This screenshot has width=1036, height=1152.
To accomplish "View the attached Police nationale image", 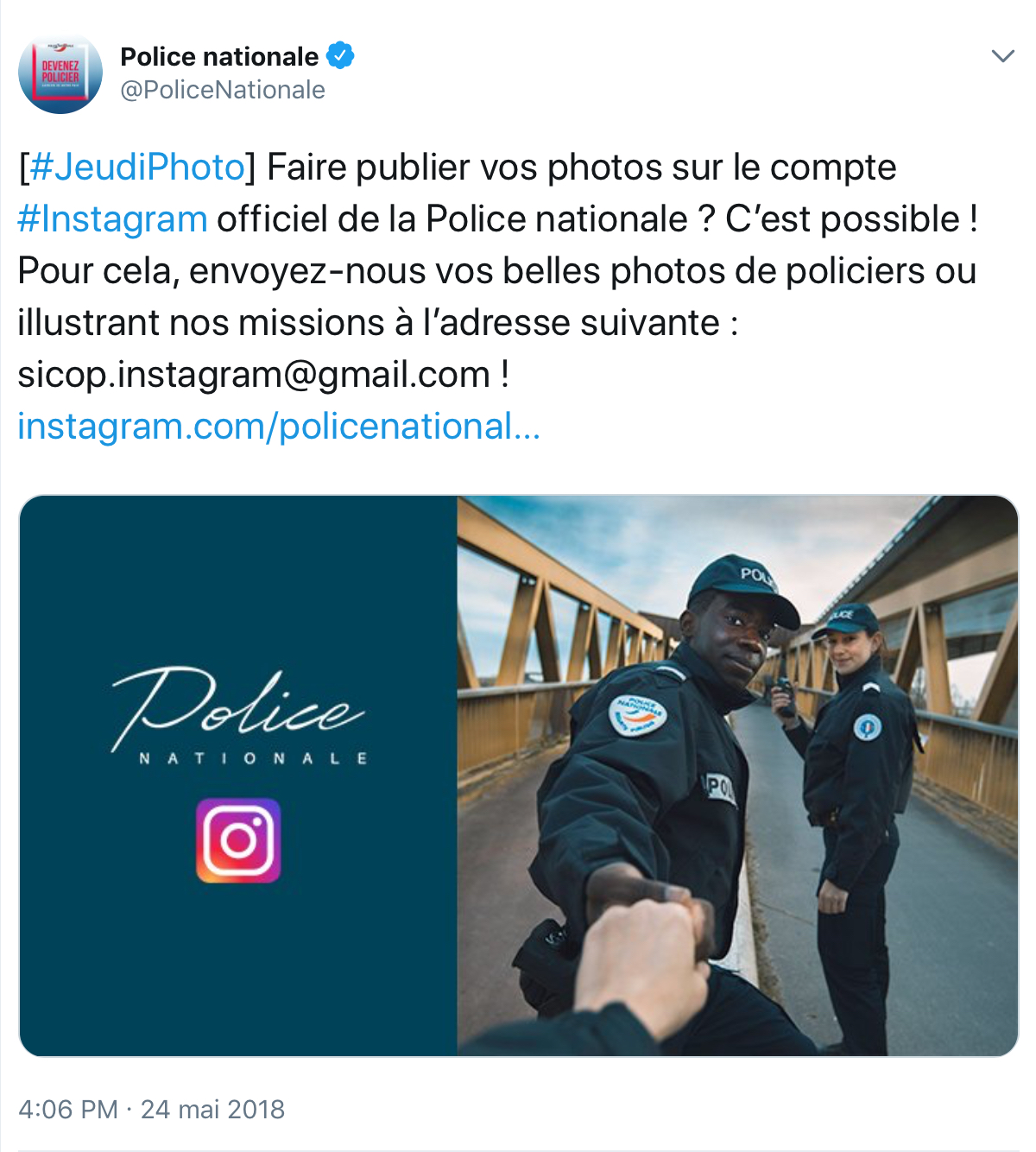I will tap(518, 775).
